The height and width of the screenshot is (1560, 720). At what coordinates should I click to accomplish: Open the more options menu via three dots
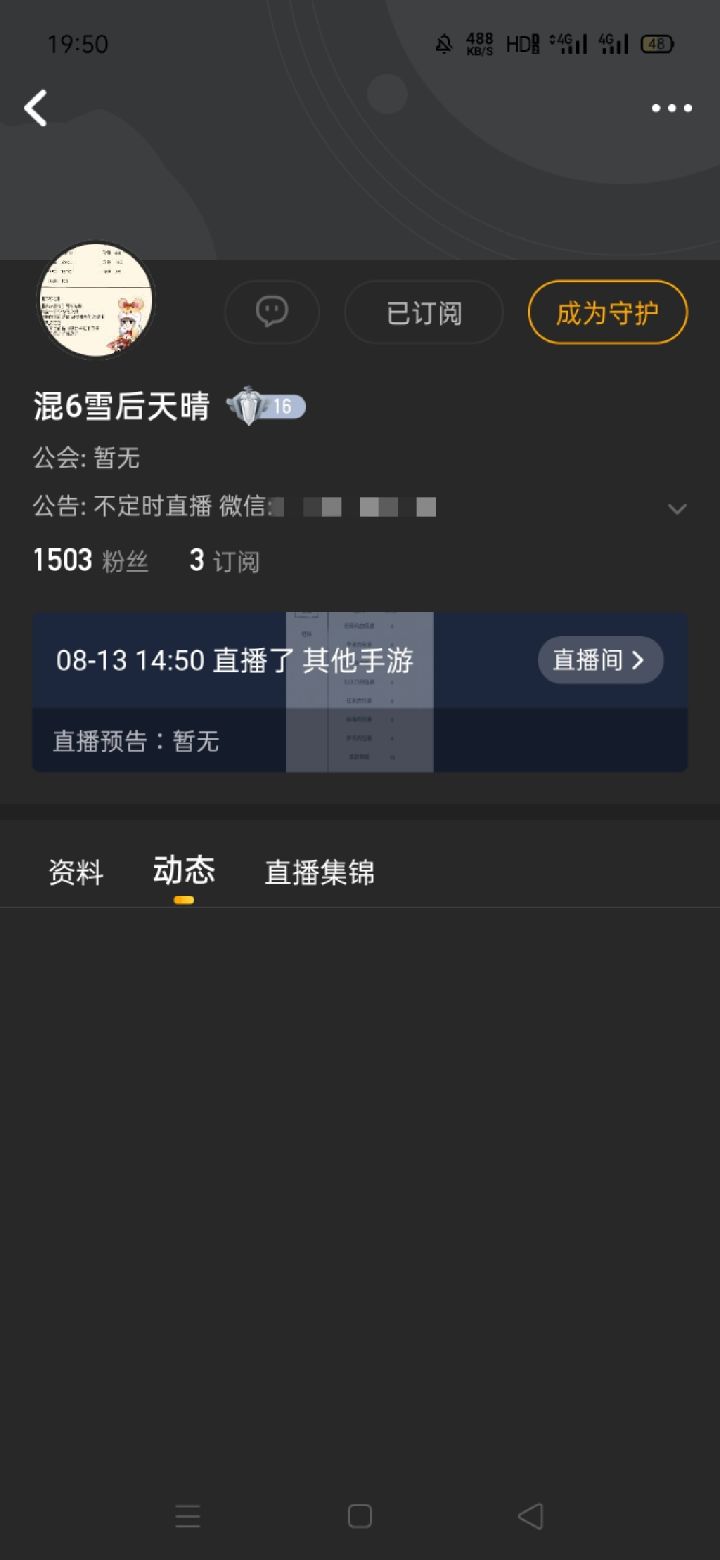[672, 107]
